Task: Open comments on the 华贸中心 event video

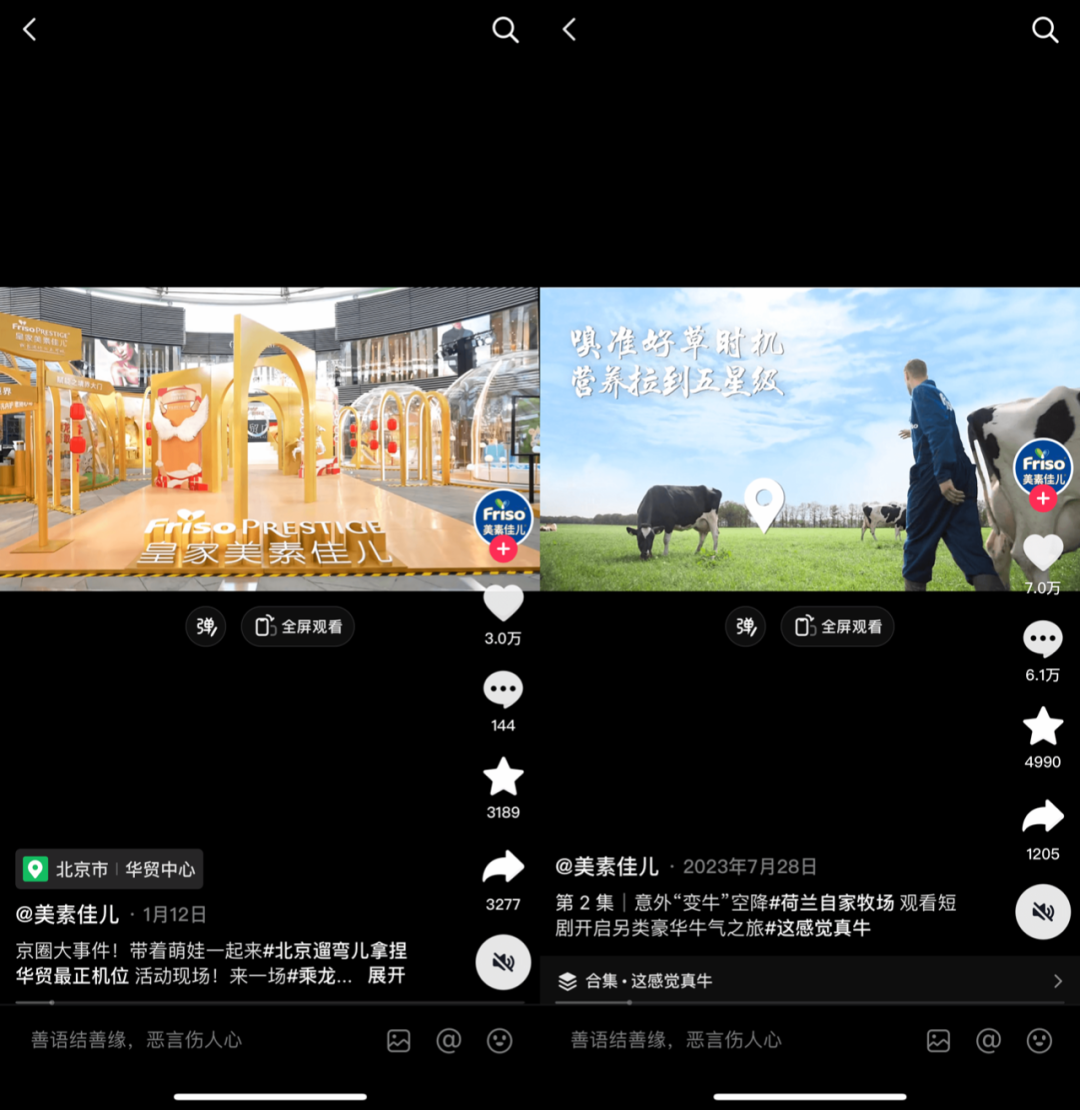Action: click(503, 688)
